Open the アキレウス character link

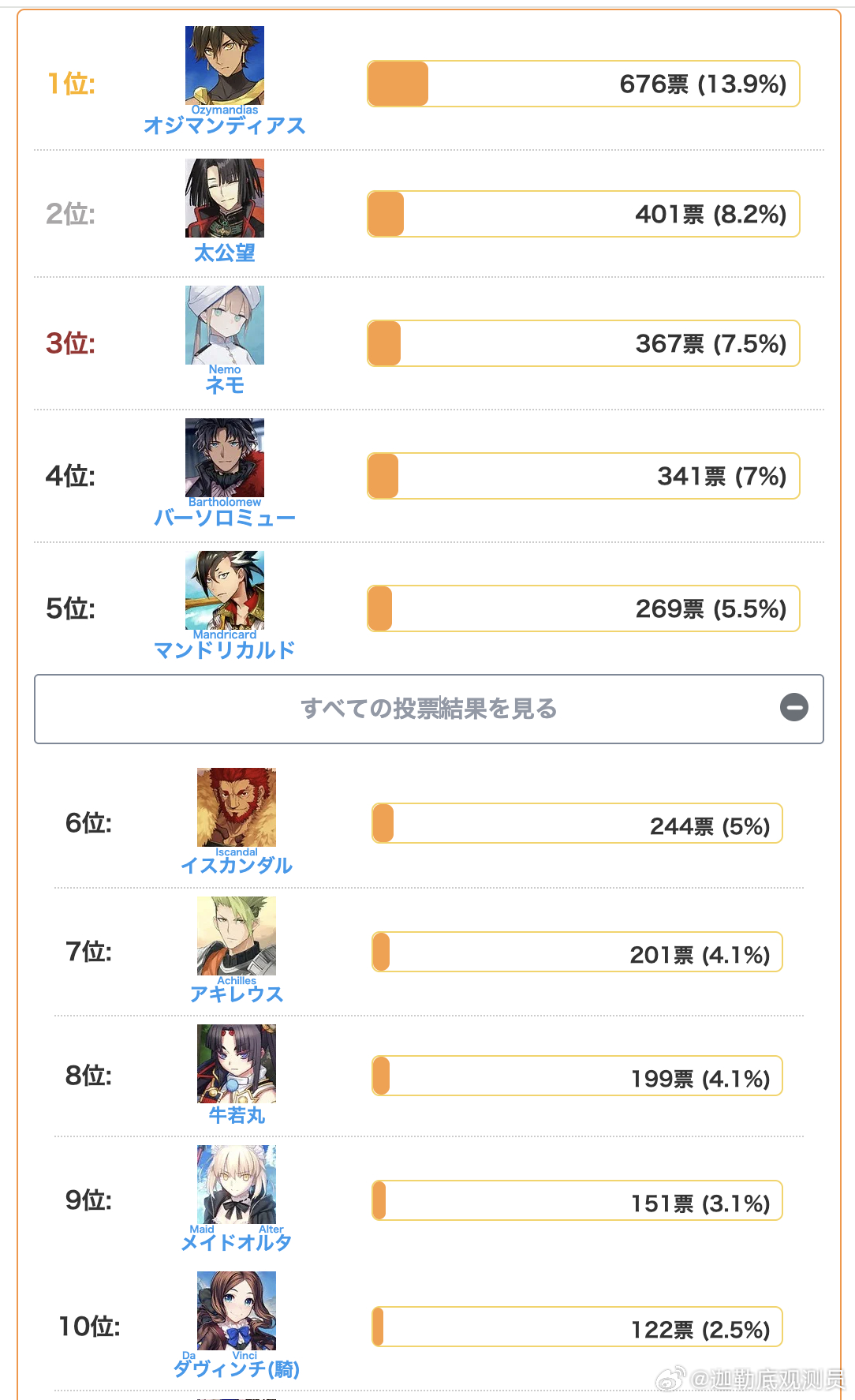pyautogui.click(x=237, y=994)
